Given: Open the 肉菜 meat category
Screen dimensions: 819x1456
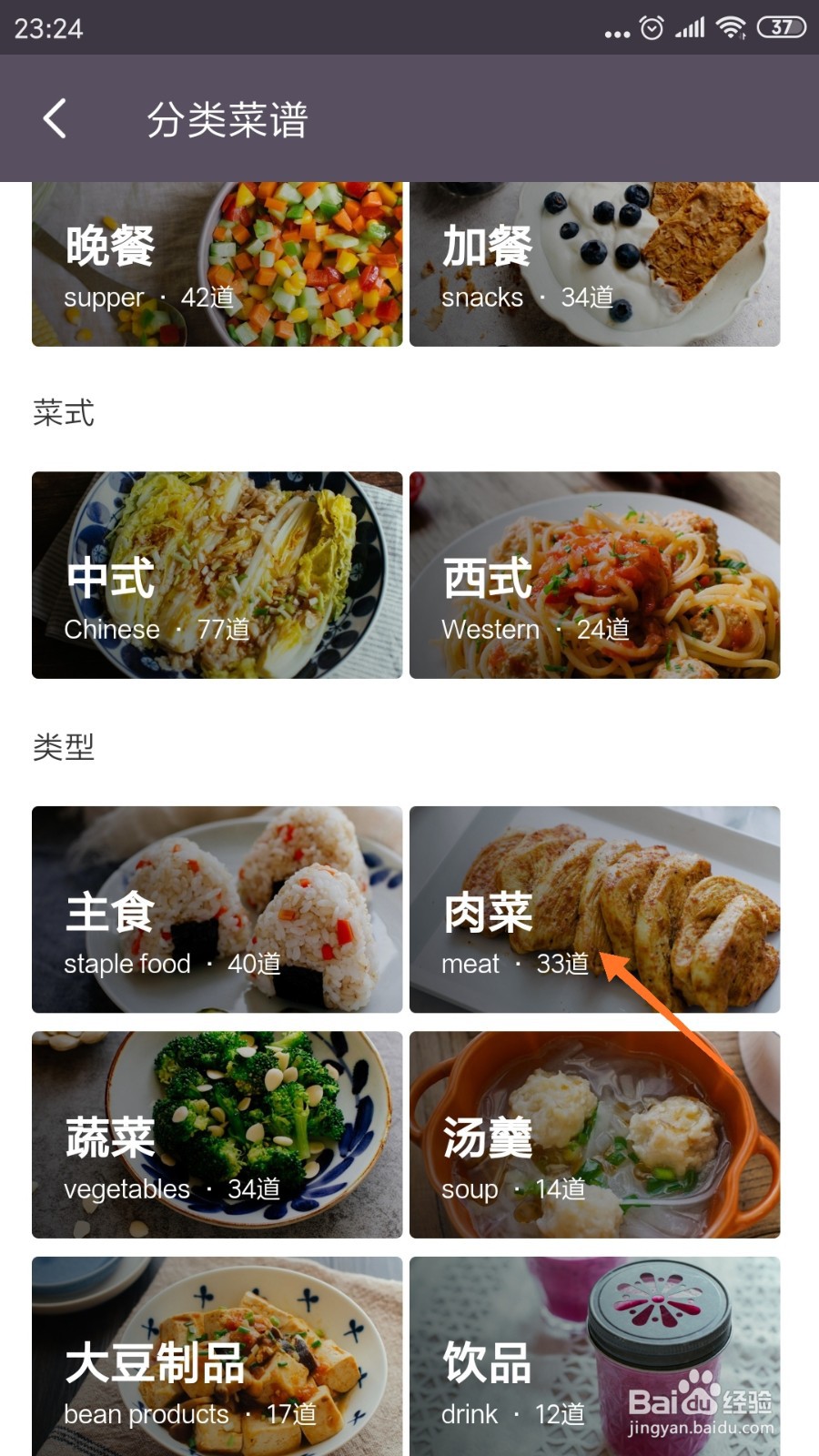Looking at the screenshot, I should pos(595,909).
